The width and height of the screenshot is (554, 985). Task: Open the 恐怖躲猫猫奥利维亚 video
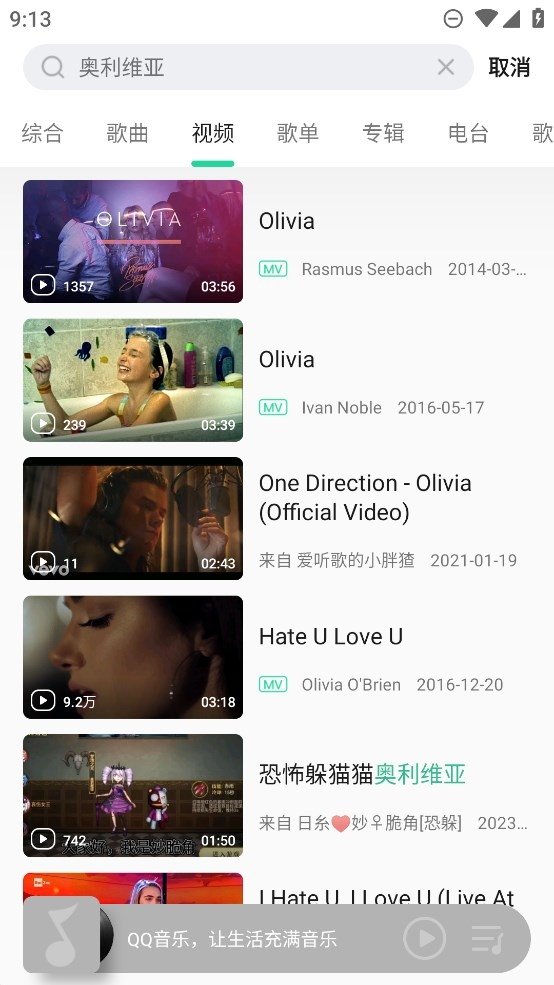tap(277, 795)
